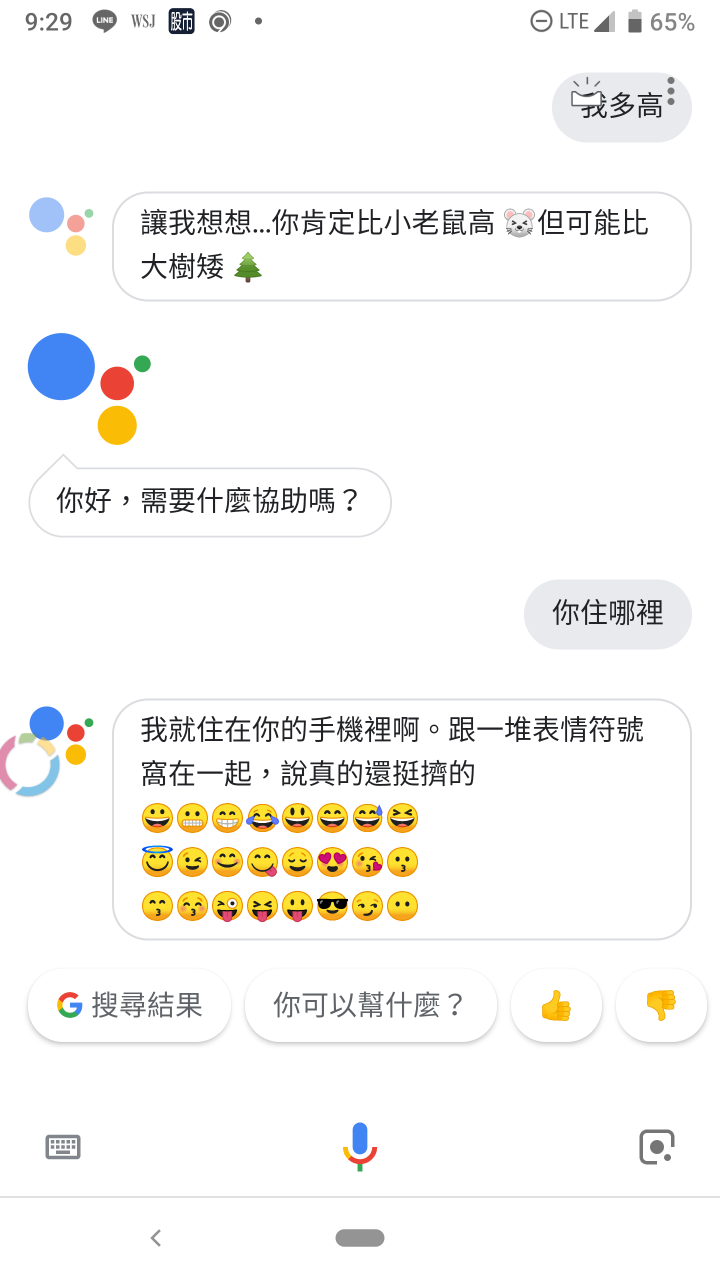This screenshot has width=720, height=1280.
Task: Select the 你可以幫什麼？ suggestion chip
Action: pos(370,1005)
